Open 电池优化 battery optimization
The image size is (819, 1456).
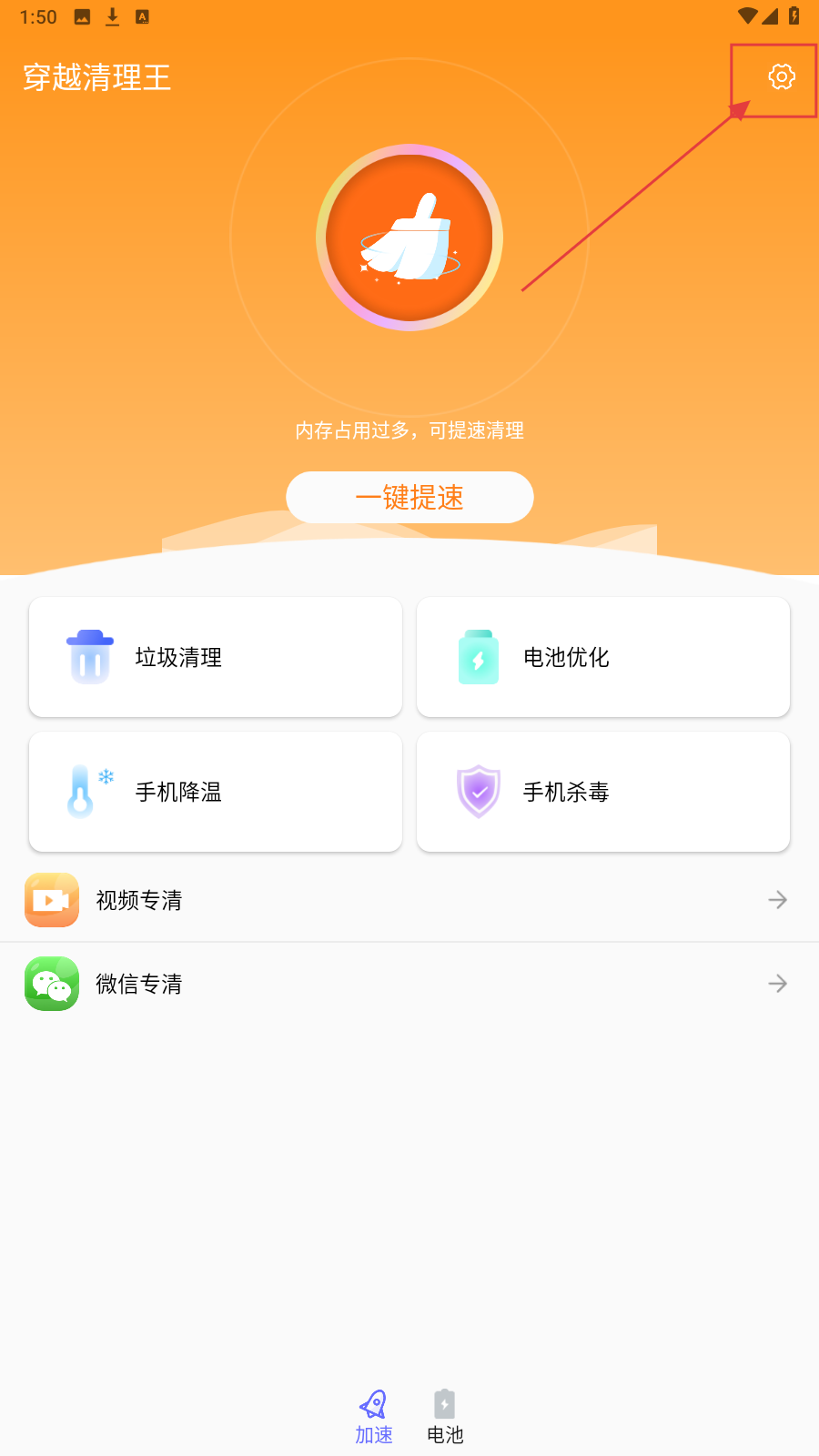point(602,657)
